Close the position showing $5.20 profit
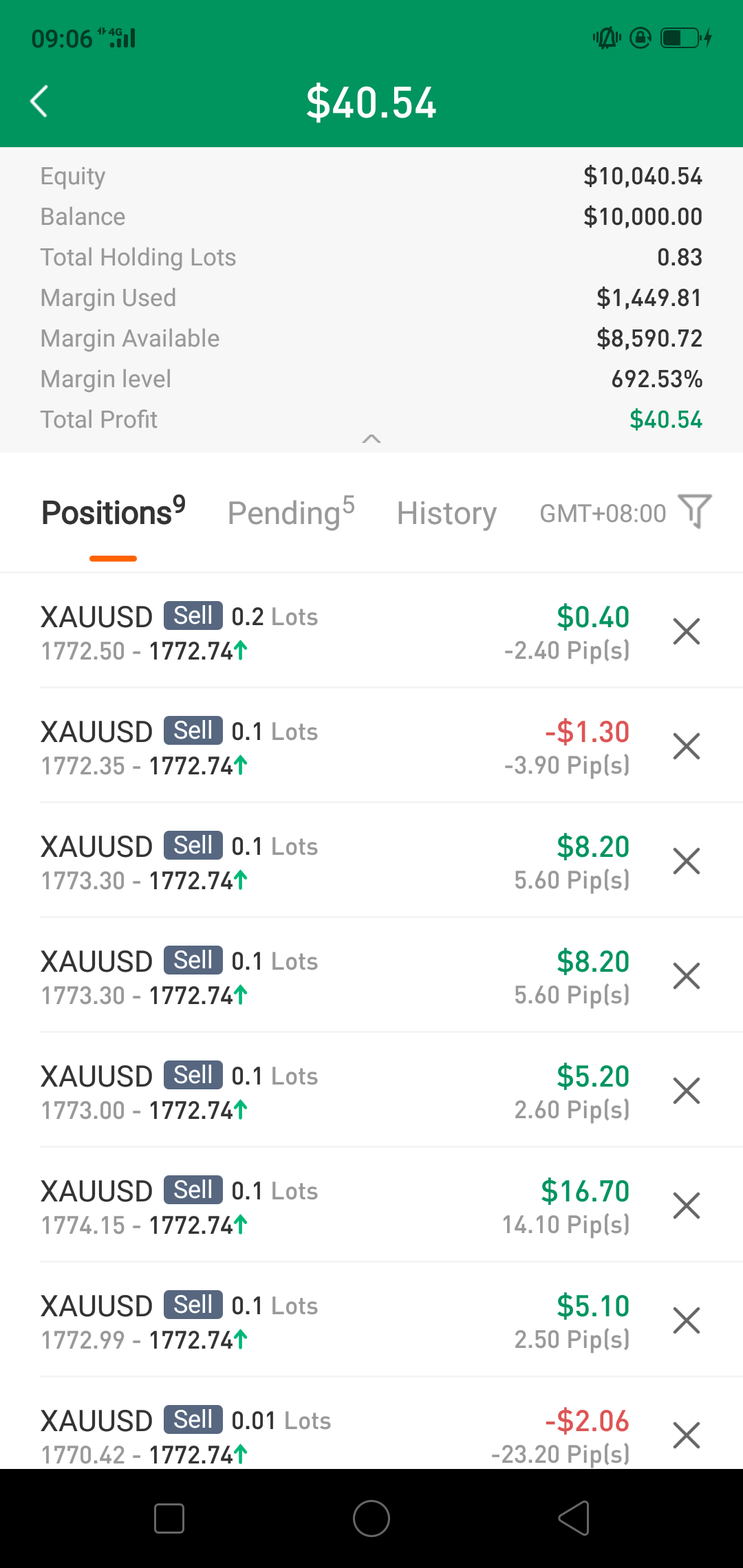Image resolution: width=743 pixels, height=1568 pixels. [x=686, y=1091]
